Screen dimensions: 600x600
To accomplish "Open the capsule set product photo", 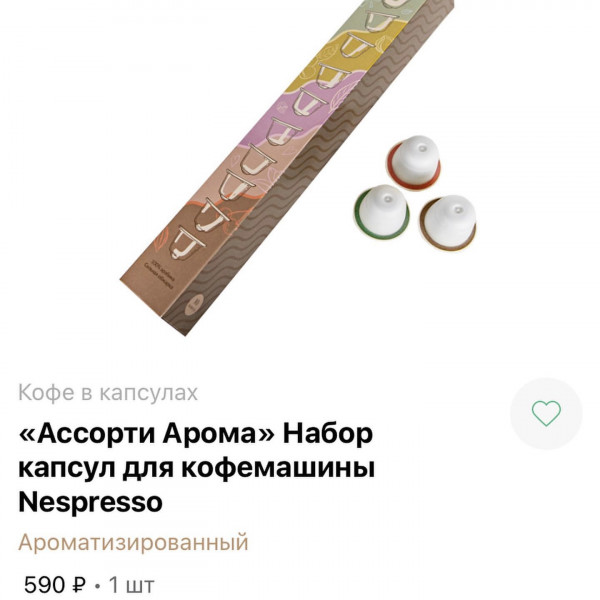I will pos(300,170).
